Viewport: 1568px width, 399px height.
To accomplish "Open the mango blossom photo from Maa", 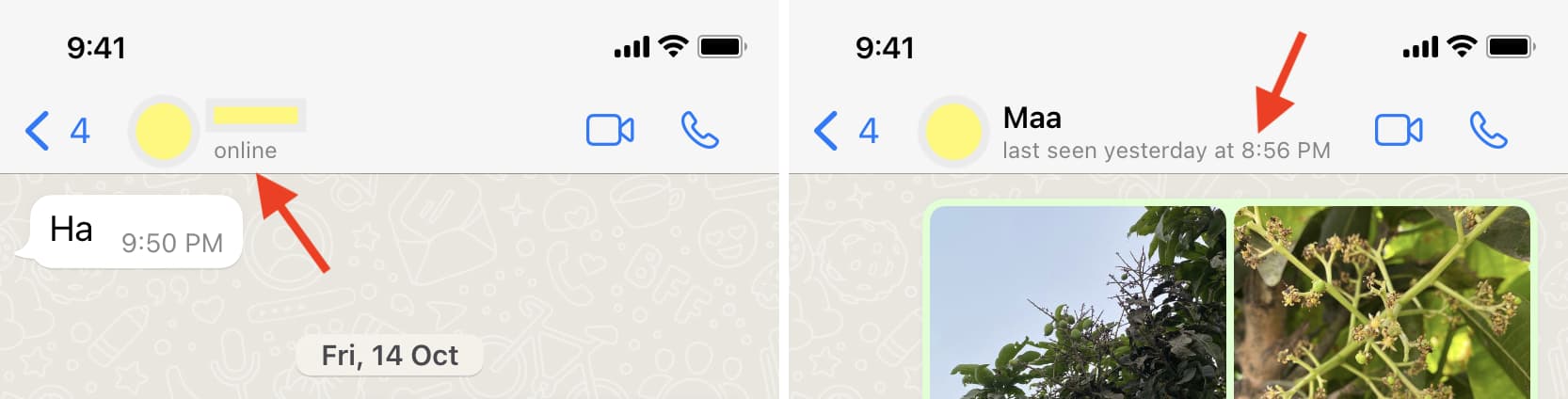I will pyautogui.click(x=1380, y=301).
